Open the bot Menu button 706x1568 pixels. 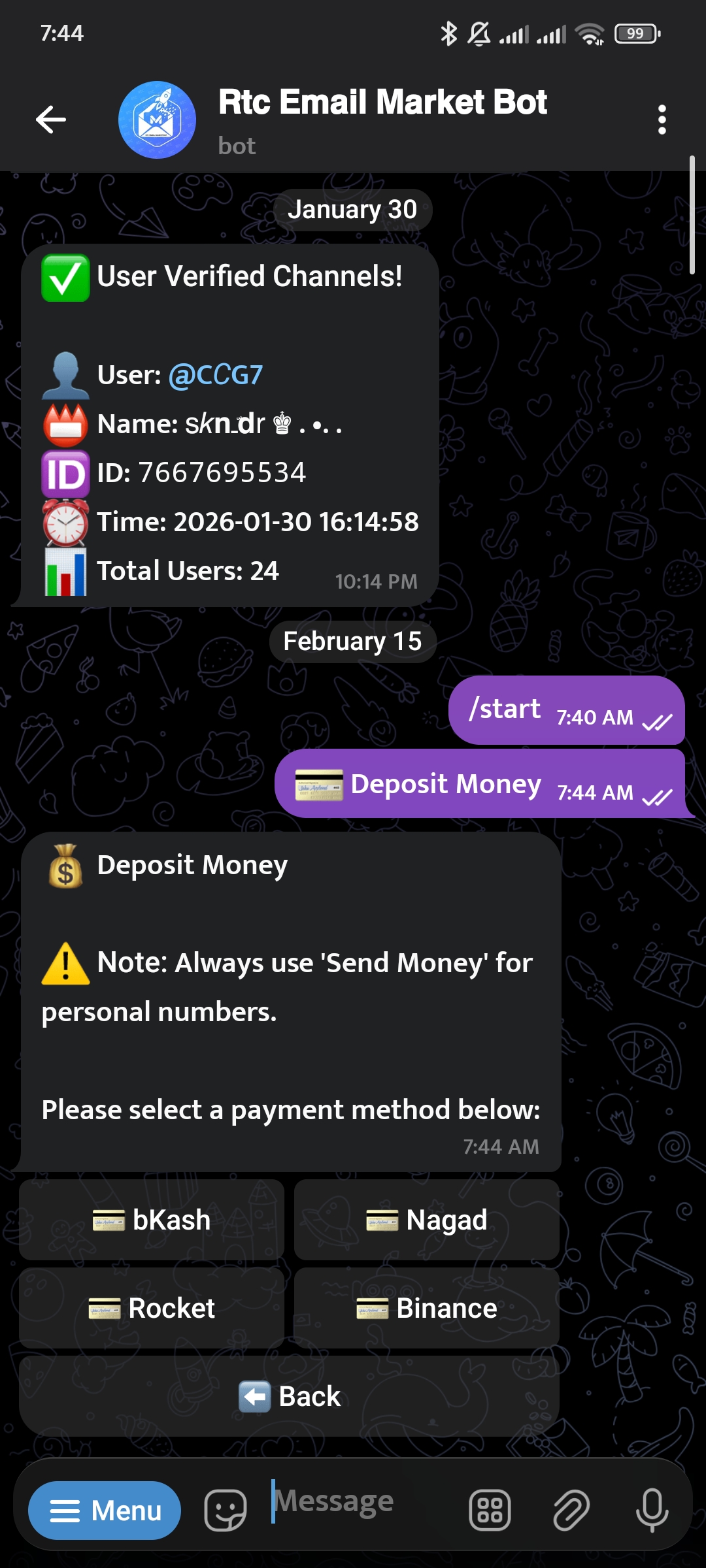pos(105,1511)
